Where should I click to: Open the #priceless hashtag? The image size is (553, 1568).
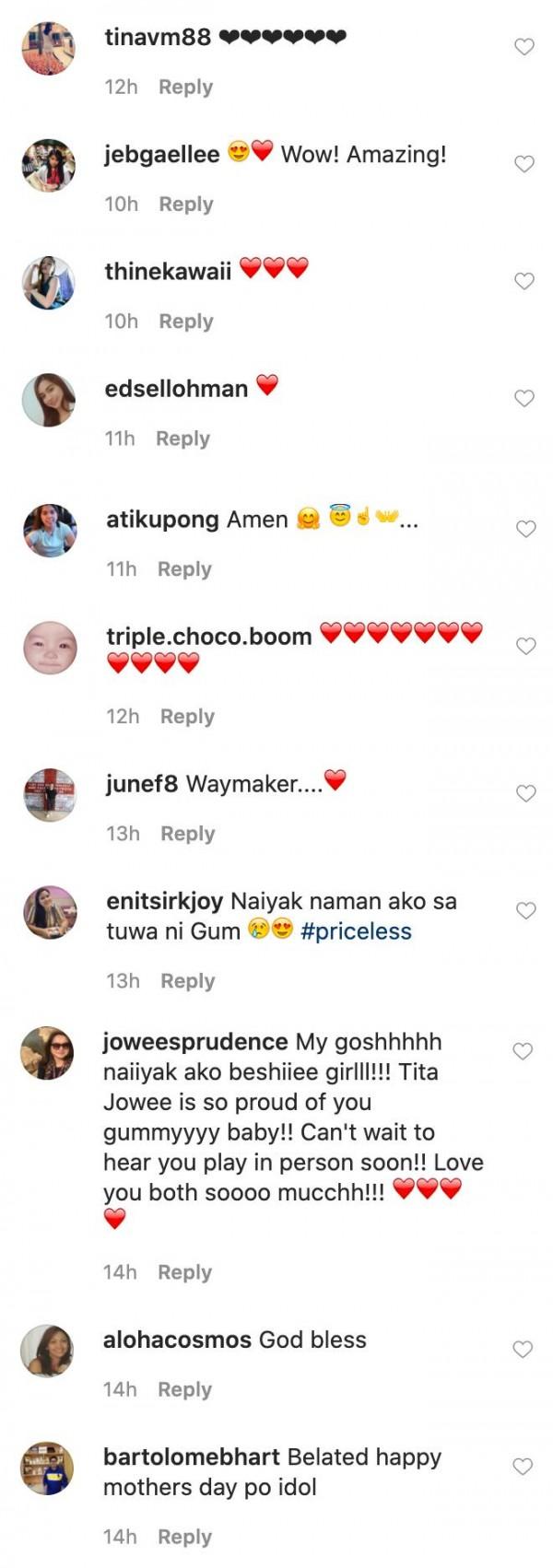(x=356, y=931)
